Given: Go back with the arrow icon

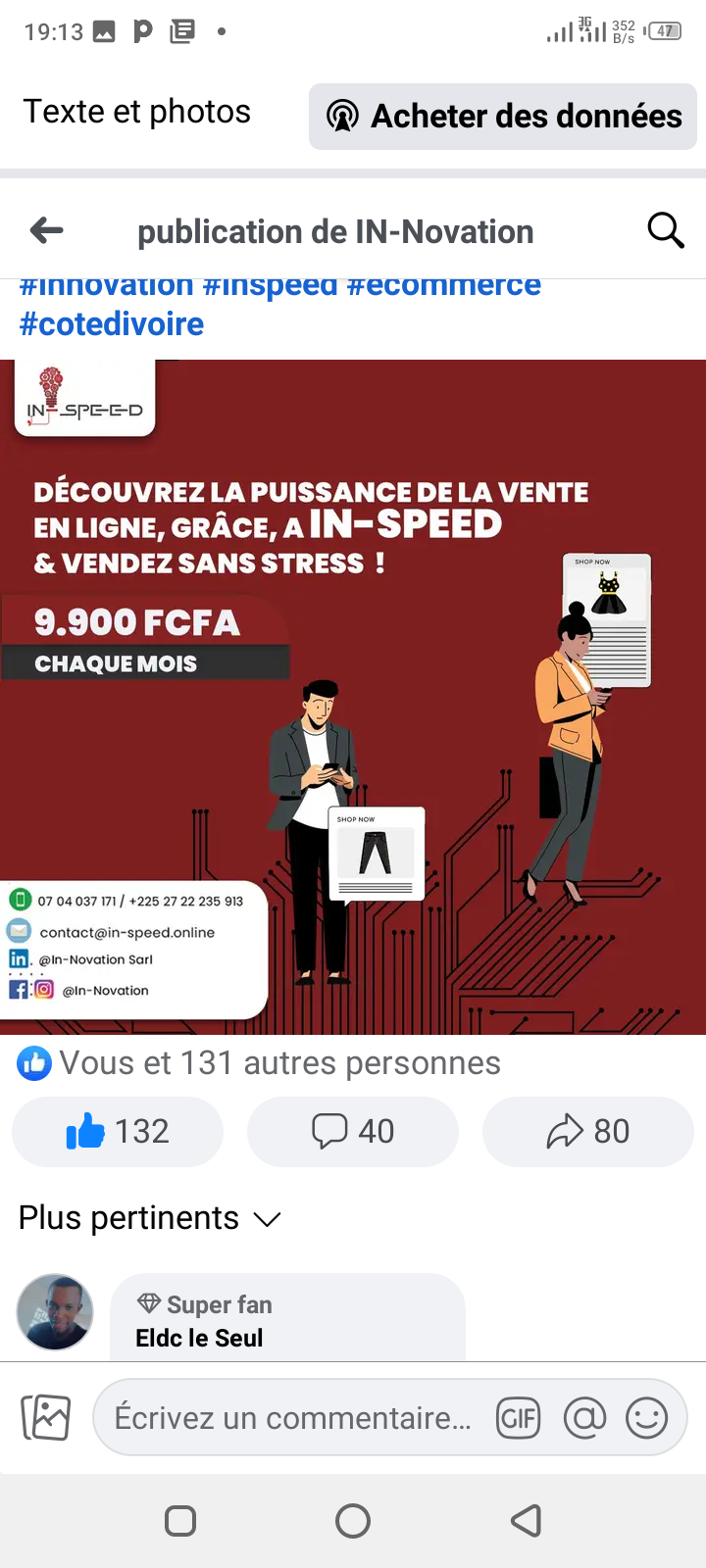Looking at the screenshot, I should (46, 231).
